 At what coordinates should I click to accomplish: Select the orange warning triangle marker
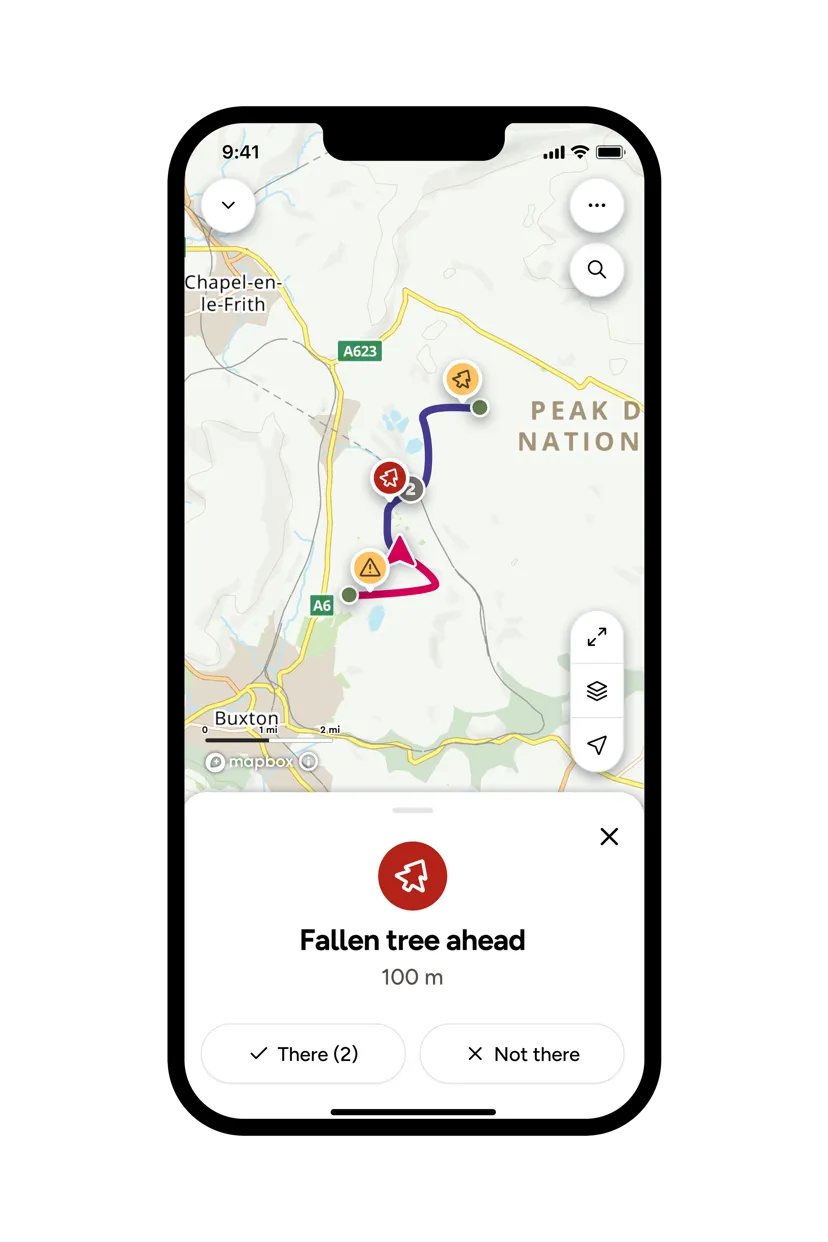tap(369, 567)
